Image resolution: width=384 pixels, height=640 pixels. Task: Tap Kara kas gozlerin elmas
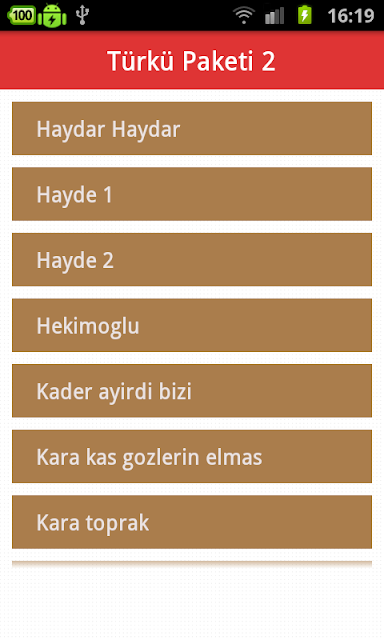[x=192, y=456]
